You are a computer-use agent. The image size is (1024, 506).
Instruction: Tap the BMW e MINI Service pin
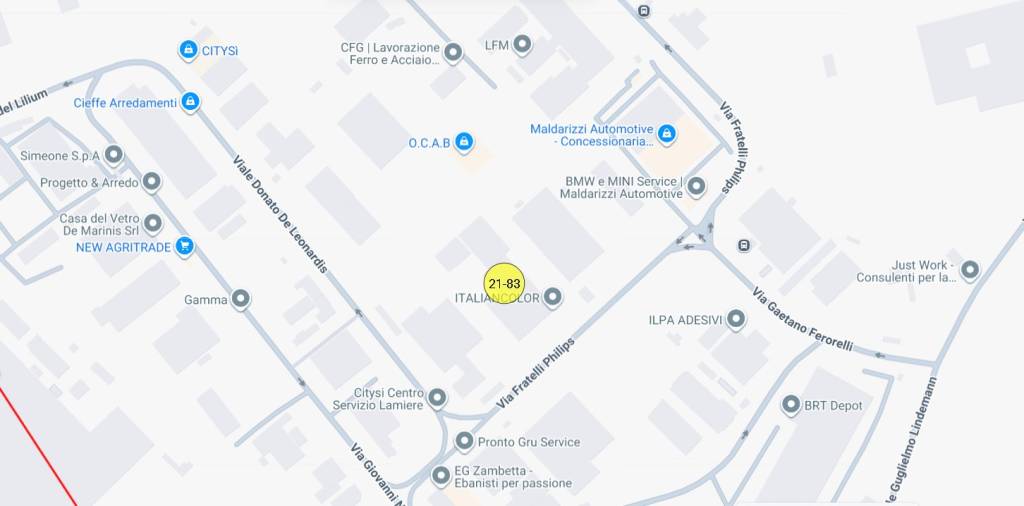click(696, 186)
